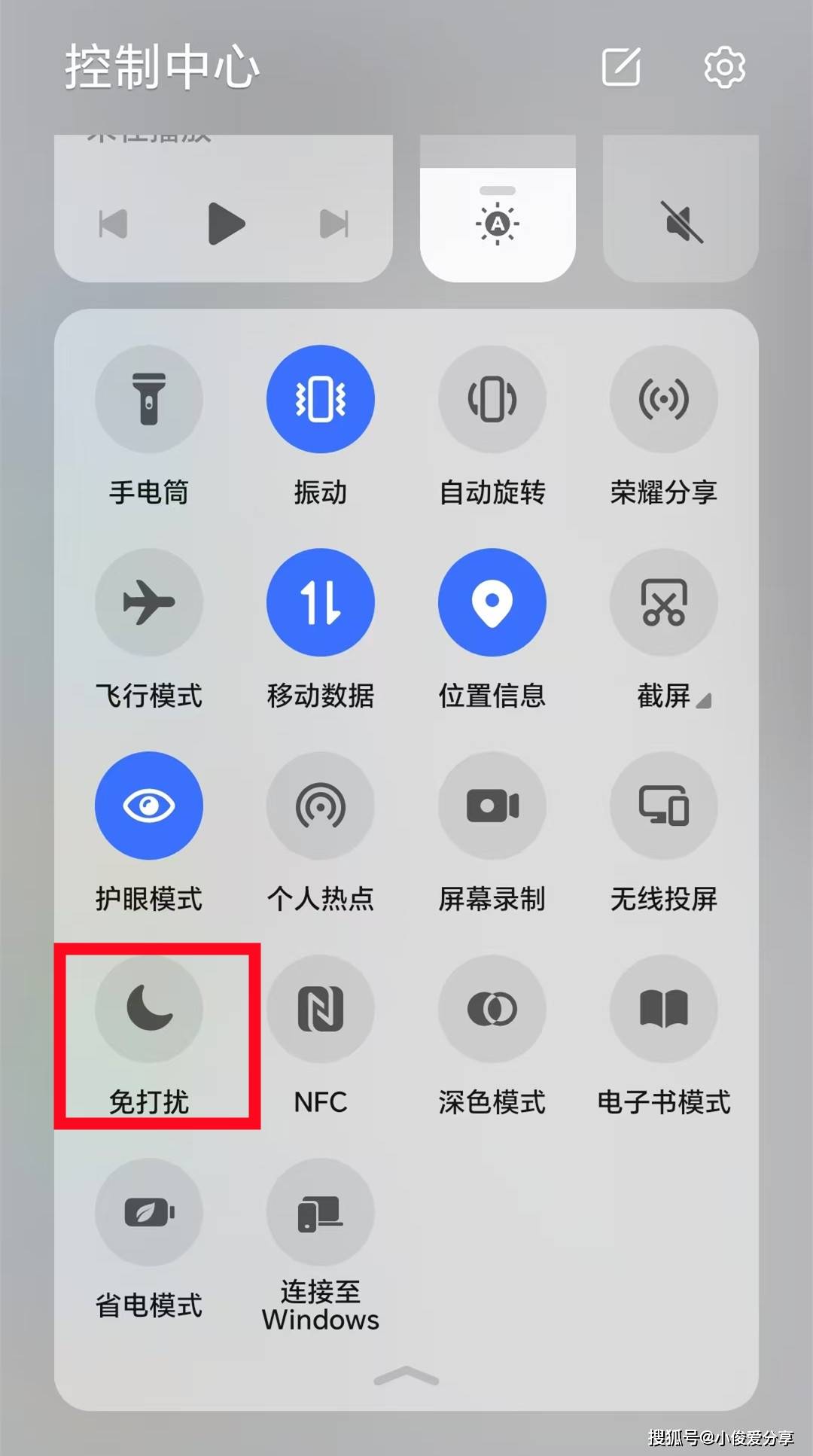Image resolution: width=813 pixels, height=1456 pixels.
Task: Open settings via the gear icon
Action: point(724,67)
